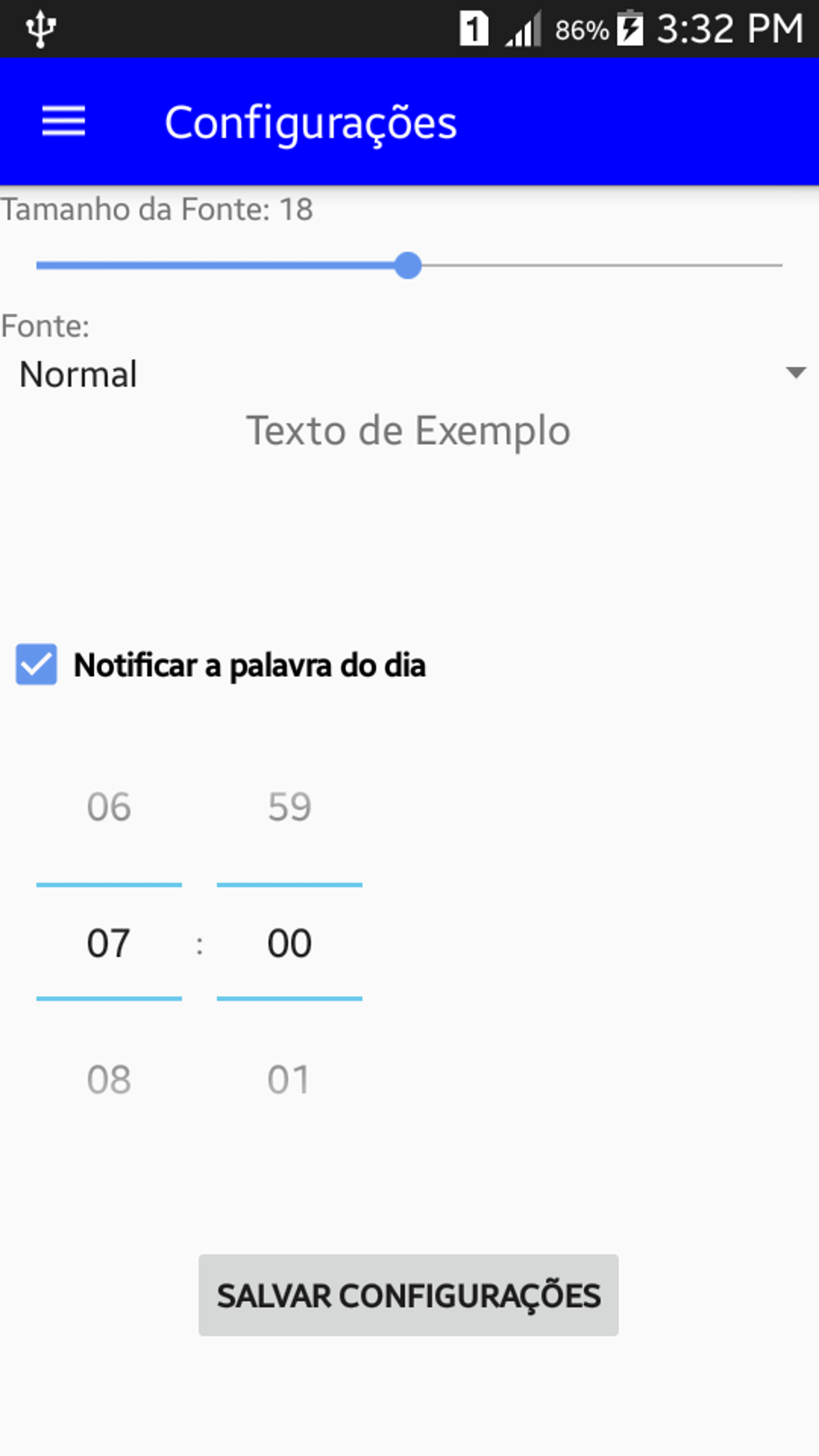Image resolution: width=819 pixels, height=1456 pixels.
Task: Click the Texto de Exemplo preview text
Action: tap(409, 430)
